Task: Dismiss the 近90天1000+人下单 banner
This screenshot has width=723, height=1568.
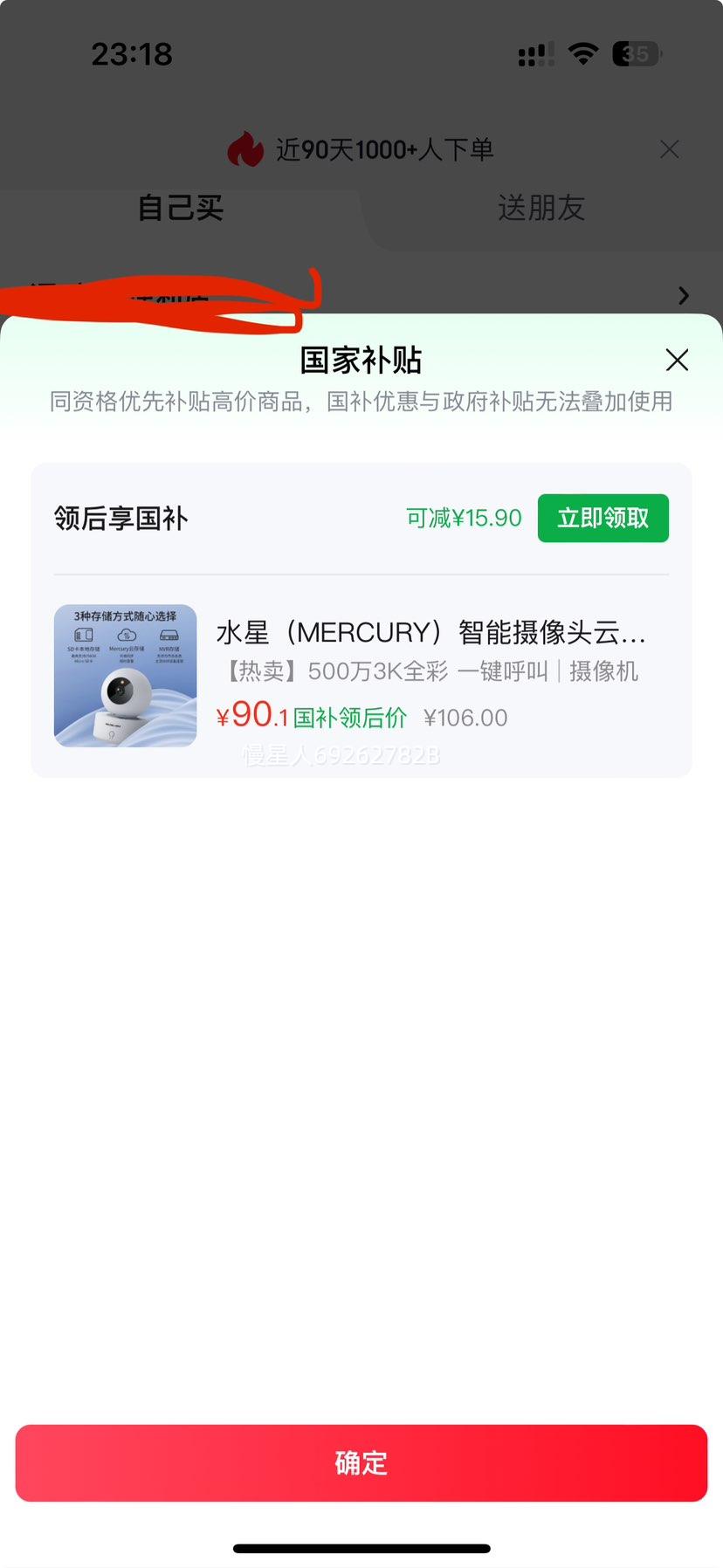Action: coord(669,149)
